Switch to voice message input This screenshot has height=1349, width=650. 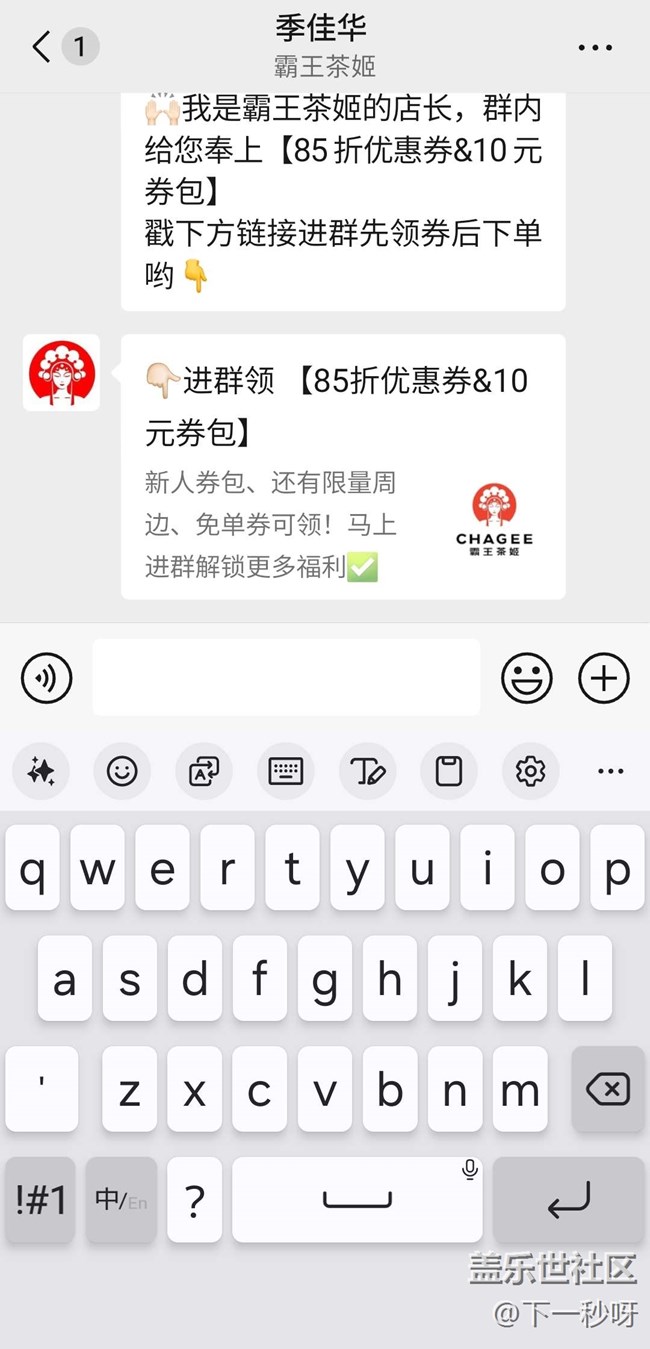coord(47,678)
